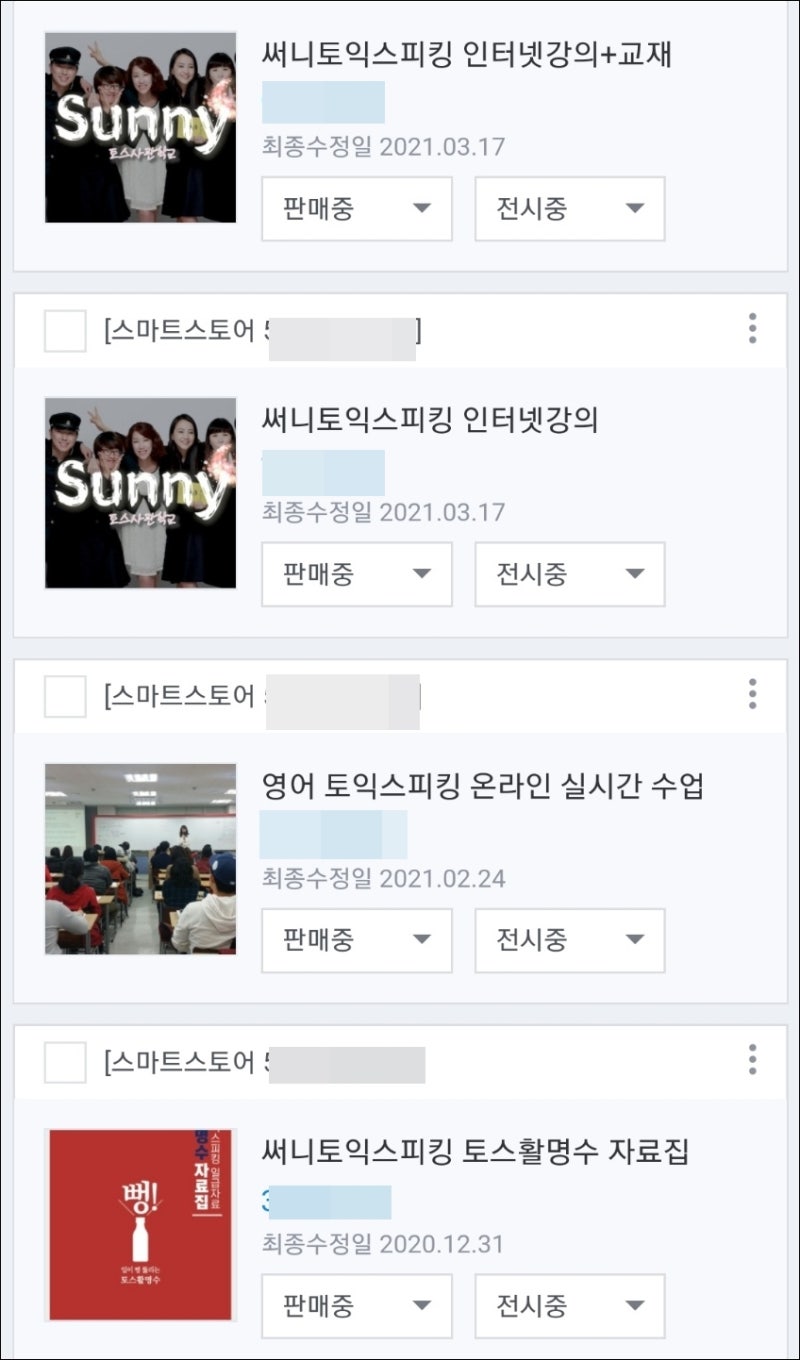Expand 전시중 dropdown for 온라인 실시간 수업

[569, 940]
